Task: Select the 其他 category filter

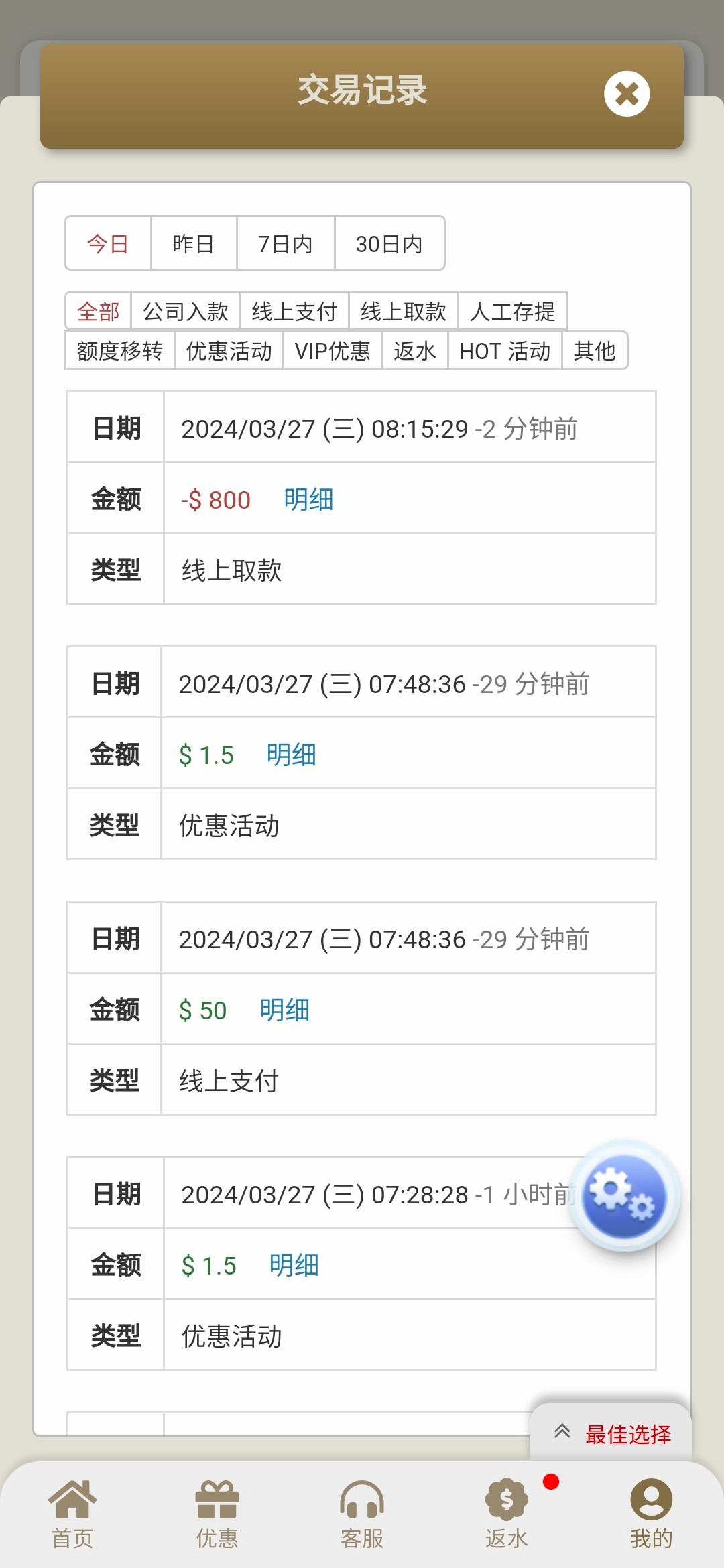Action: click(x=595, y=350)
